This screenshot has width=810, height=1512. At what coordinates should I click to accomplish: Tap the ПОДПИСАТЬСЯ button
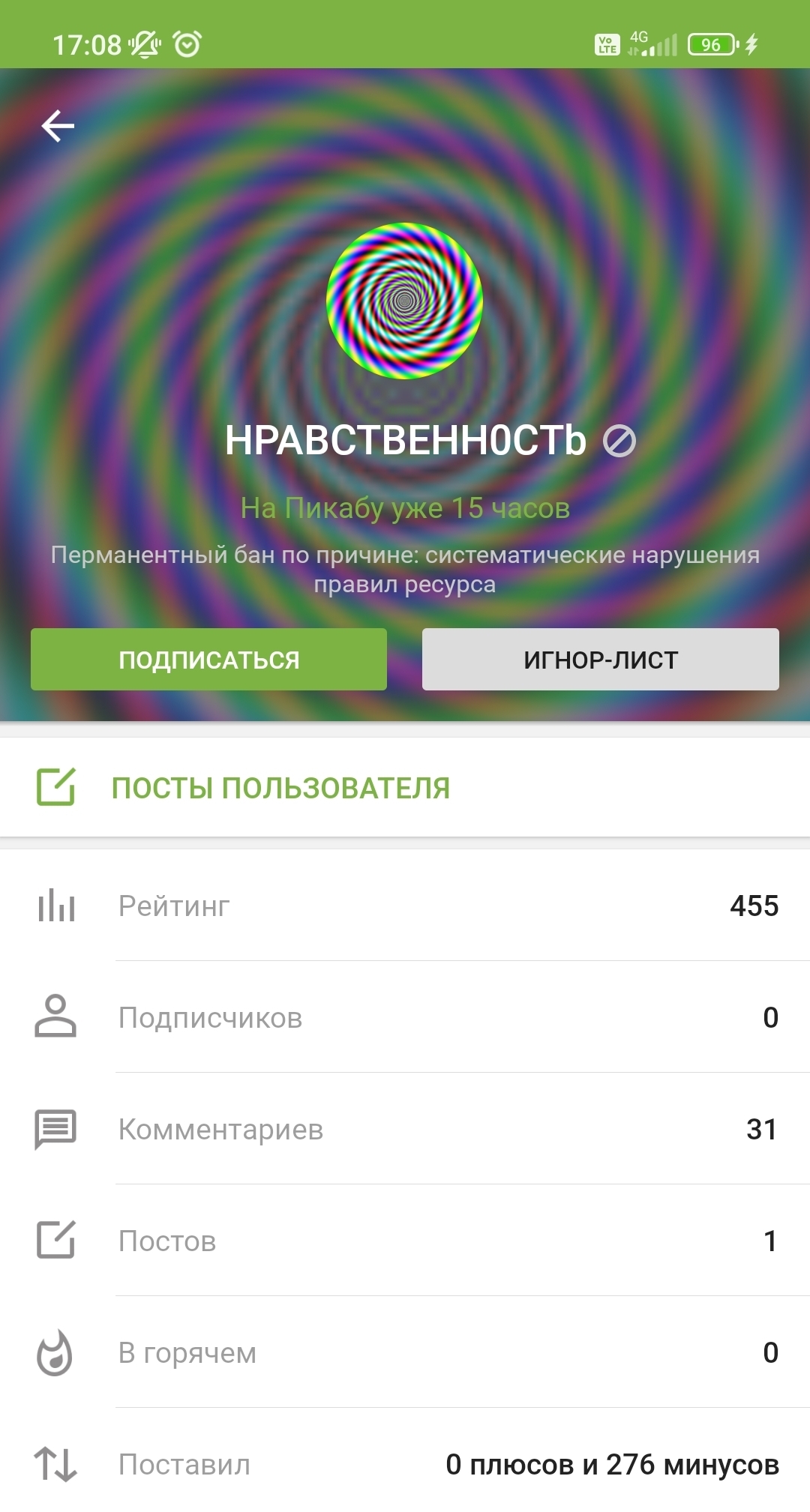pos(208,660)
